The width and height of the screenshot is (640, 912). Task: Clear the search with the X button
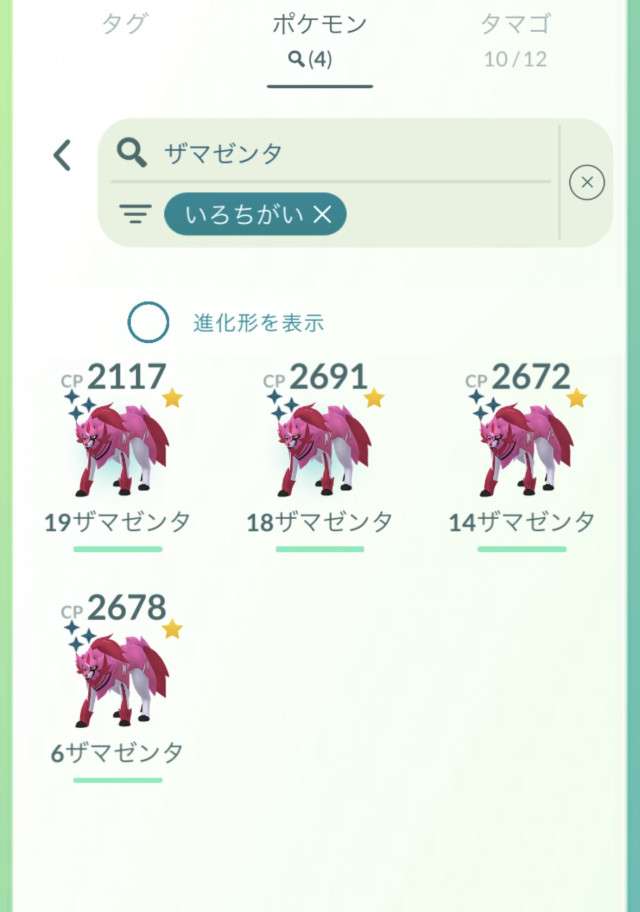[x=587, y=182]
